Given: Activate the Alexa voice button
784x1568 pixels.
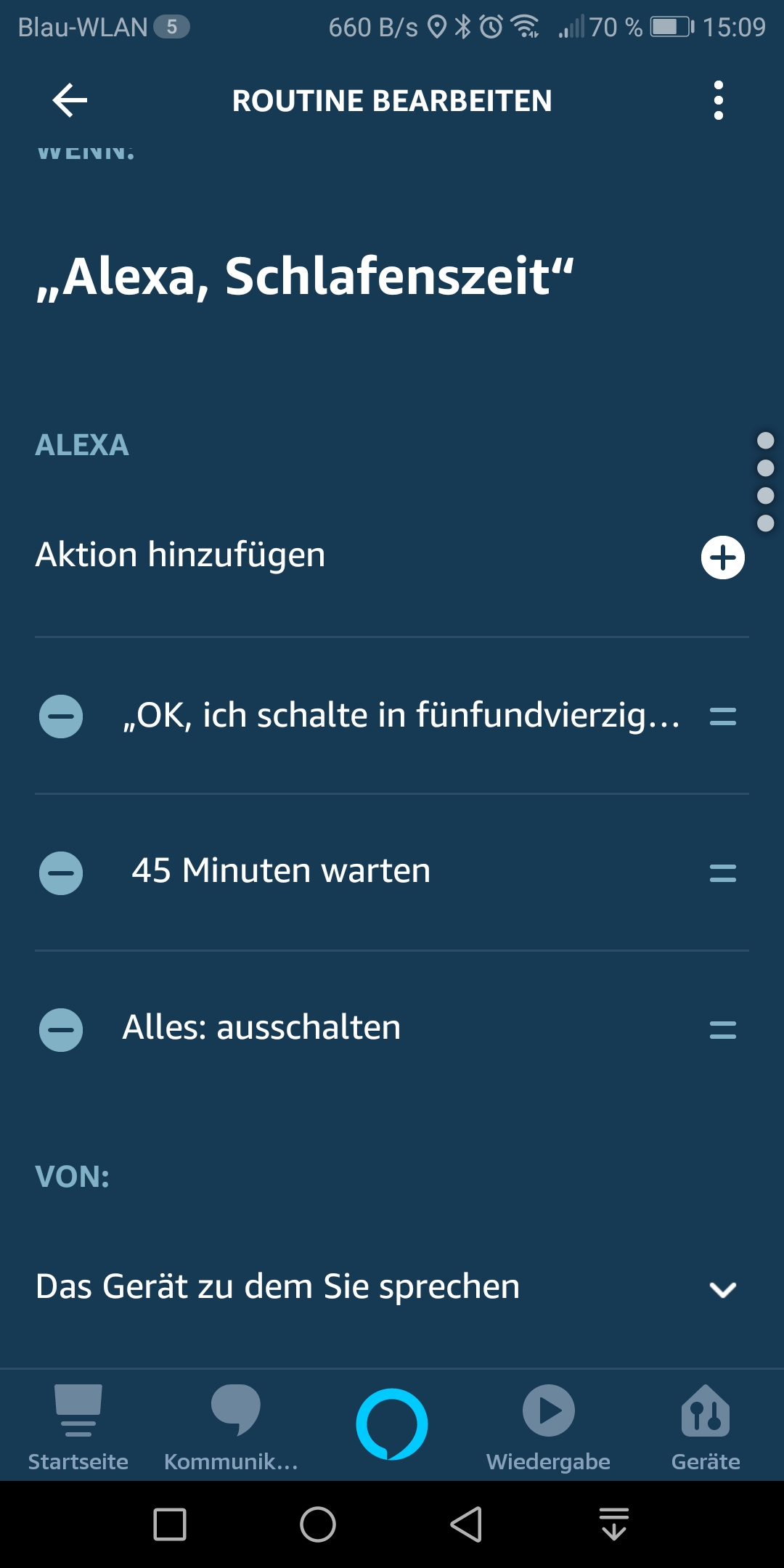Looking at the screenshot, I should pyautogui.click(x=392, y=1424).
